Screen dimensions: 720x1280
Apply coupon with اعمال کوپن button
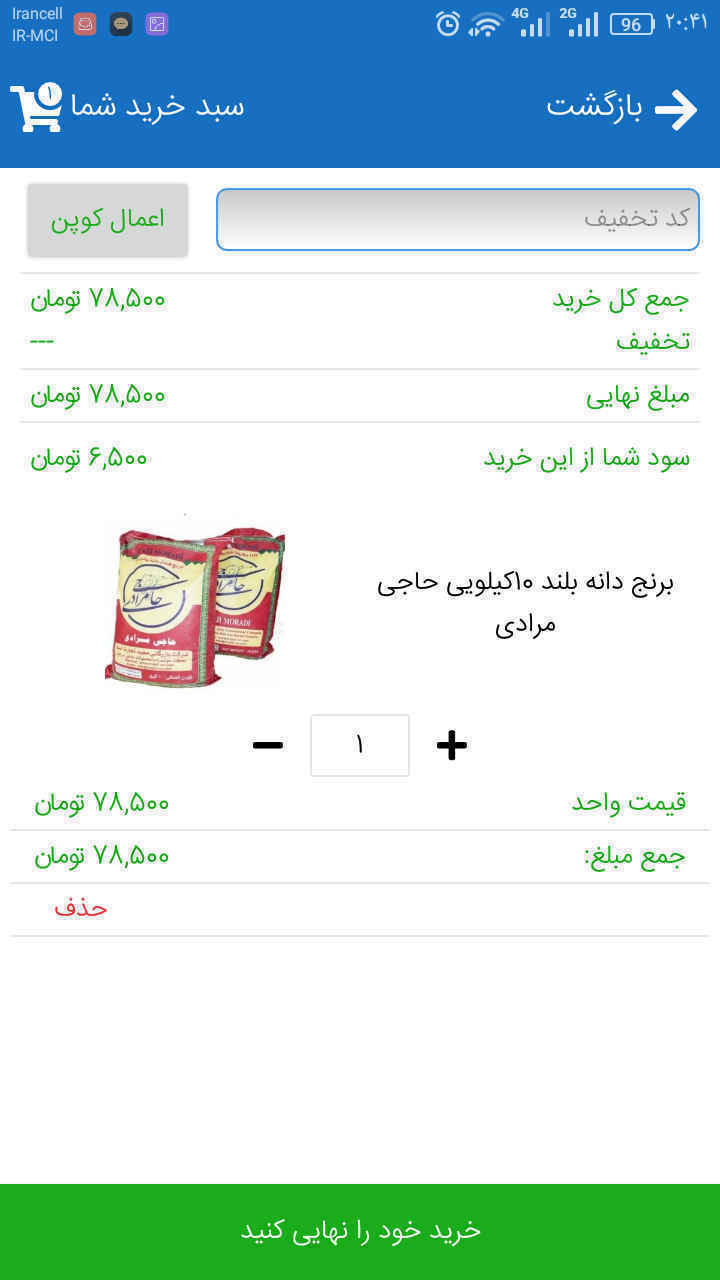click(108, 220)
